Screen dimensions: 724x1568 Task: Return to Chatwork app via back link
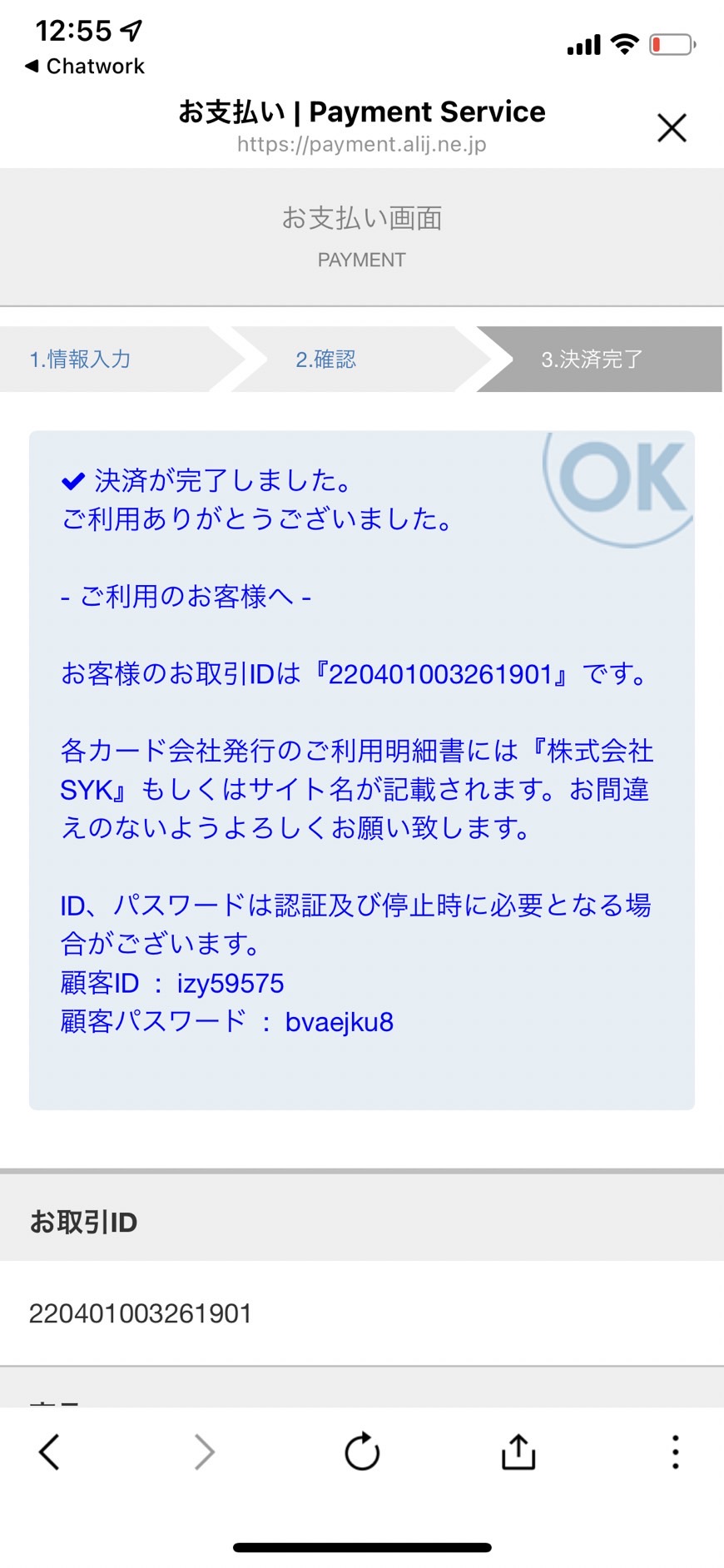[x=85, y=66]
